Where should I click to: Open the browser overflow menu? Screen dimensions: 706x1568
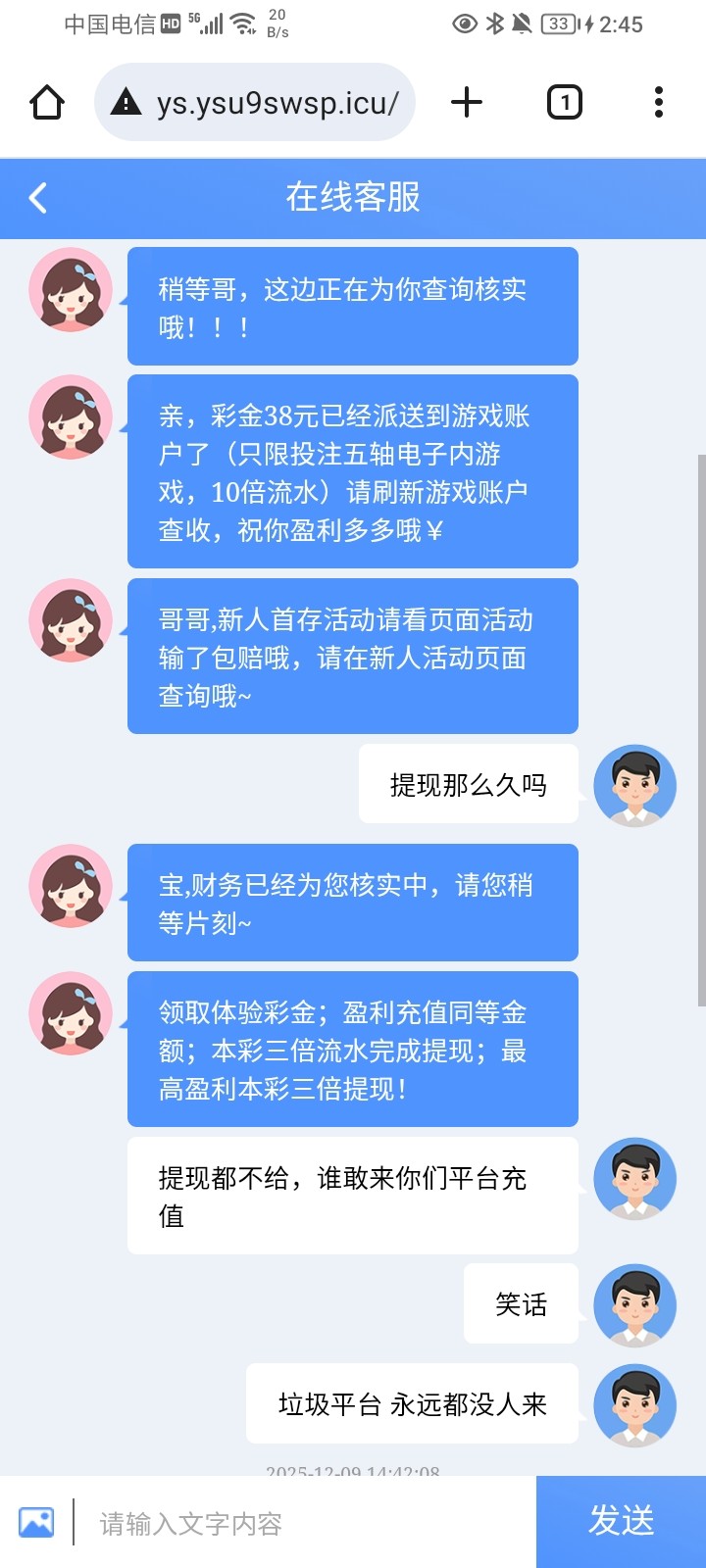(x=658, y=102)
